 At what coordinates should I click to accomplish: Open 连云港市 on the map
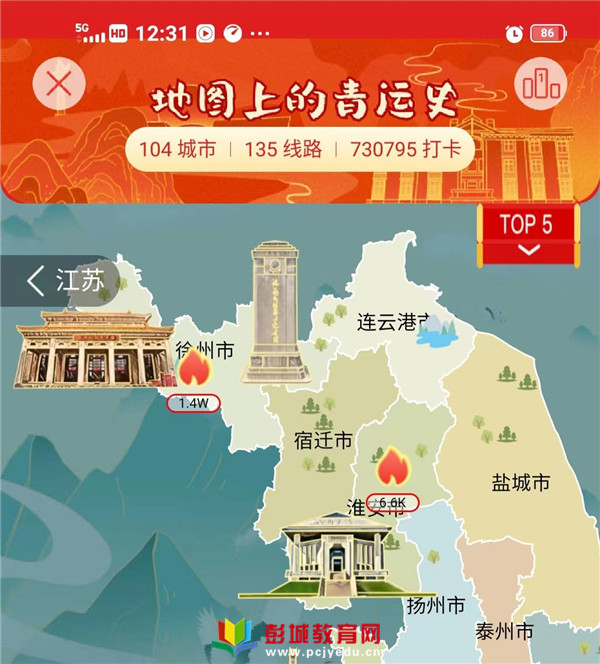pos(393,322)
